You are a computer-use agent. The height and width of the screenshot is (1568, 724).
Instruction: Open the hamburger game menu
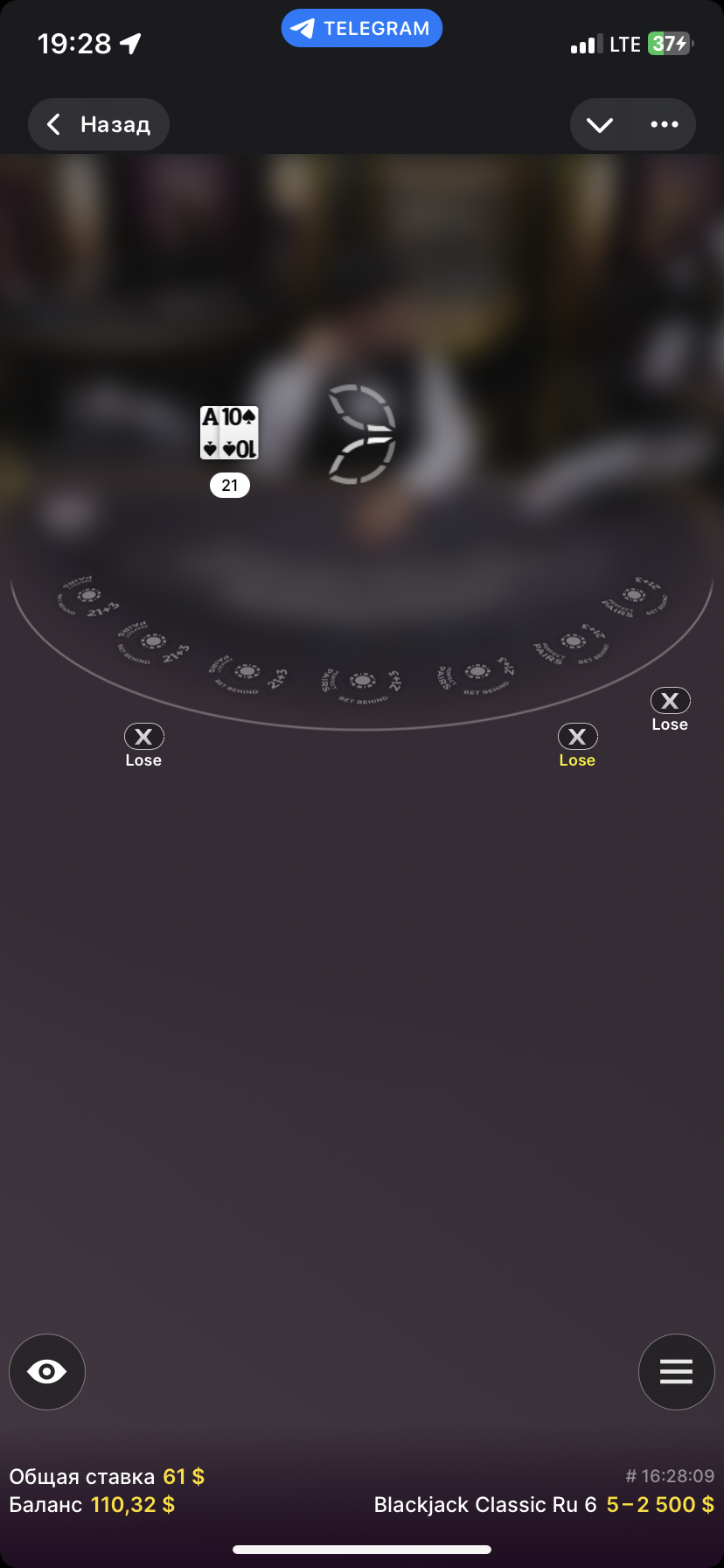[676, 1371]
